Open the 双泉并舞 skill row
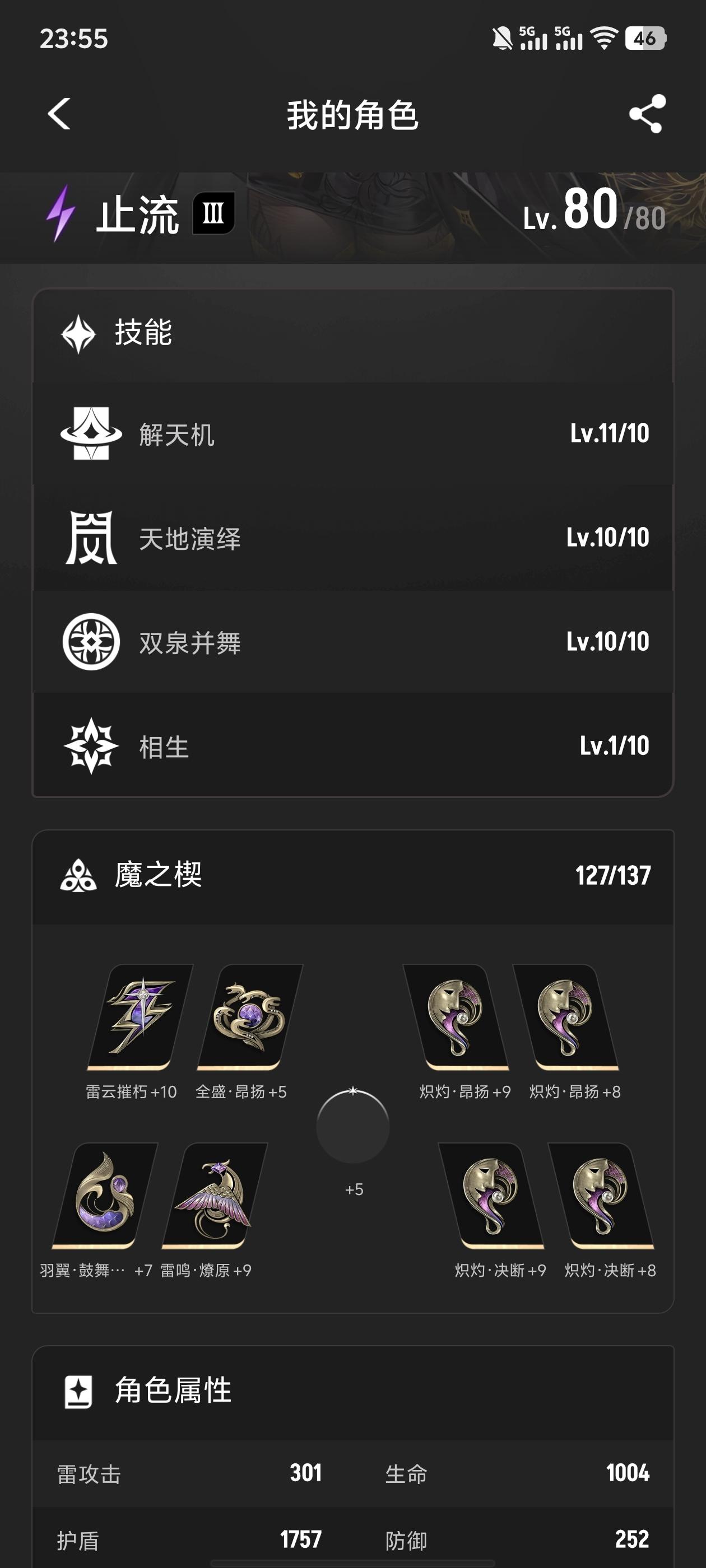This screenshot has width=706, height=1568. coord(352,642)
